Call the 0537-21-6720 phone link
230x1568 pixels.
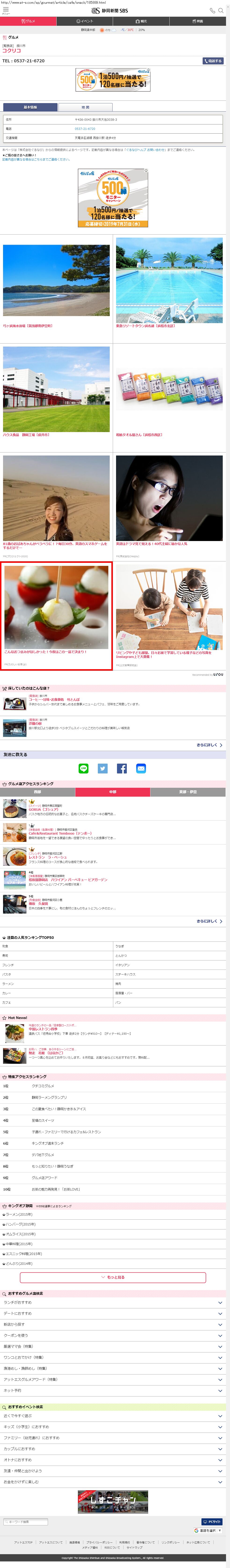(x=85, y=128)
